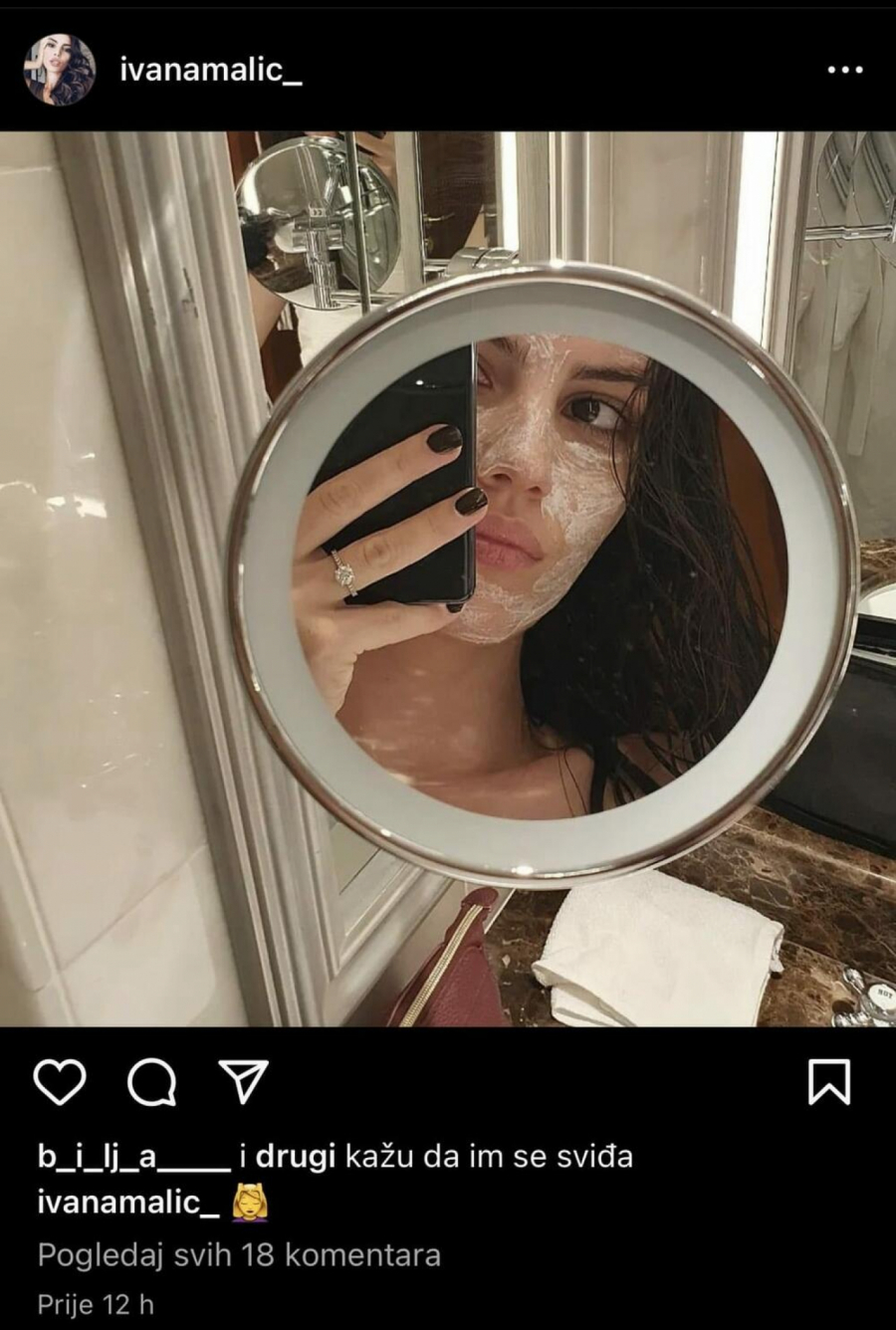Open the ivanamalic_ username in the post header
The image size is (896, 1330).
210,71
